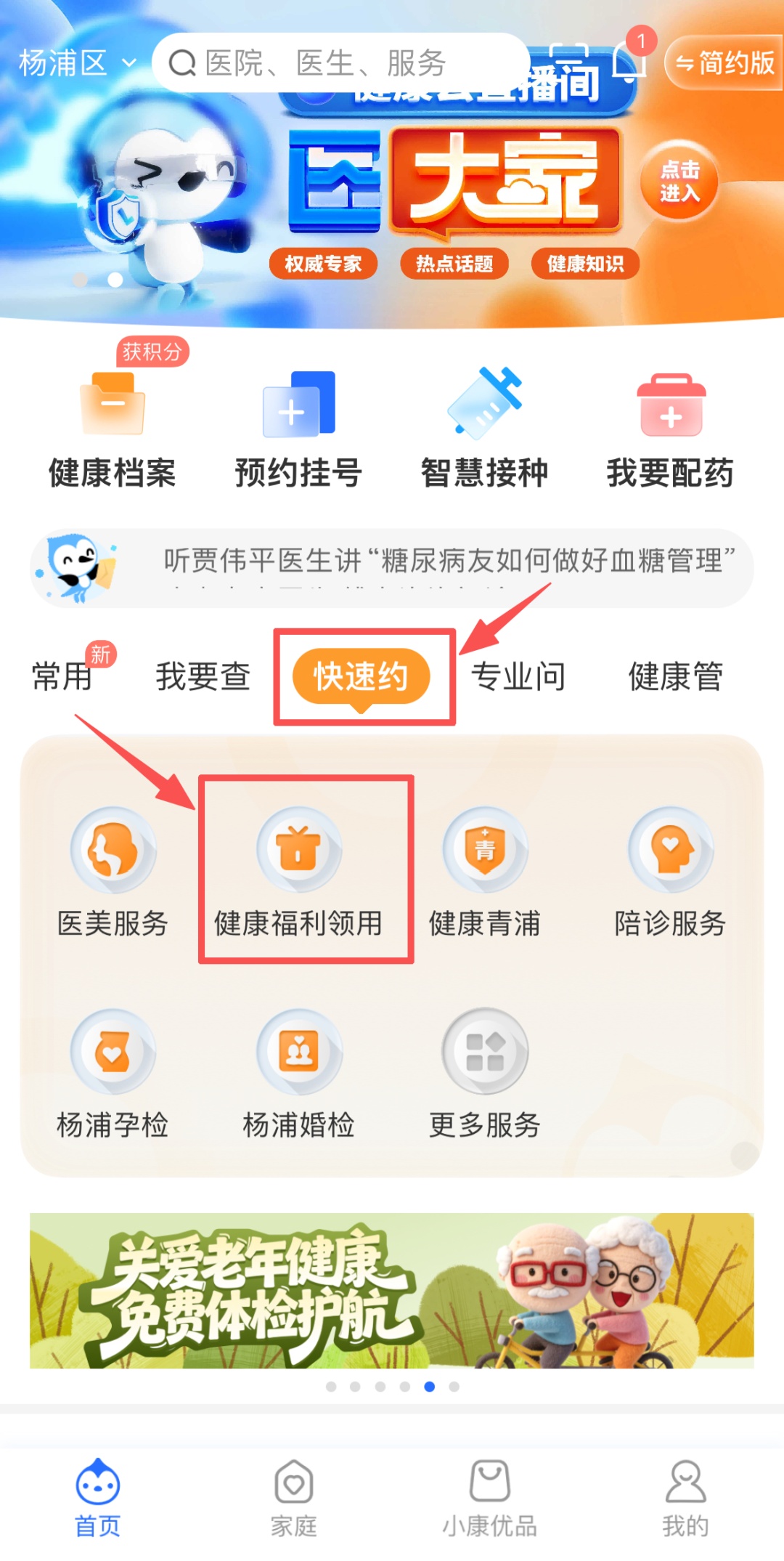
Task: Switch to the 专业问 tab
Action: pos(518,676)
